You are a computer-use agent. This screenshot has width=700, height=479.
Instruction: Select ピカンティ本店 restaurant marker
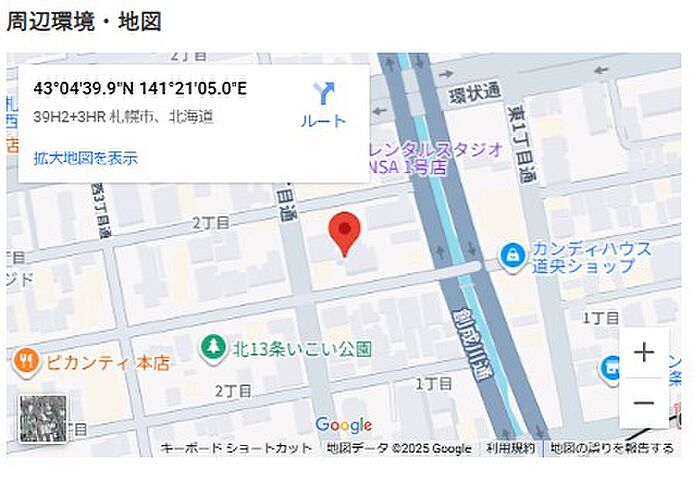(27, 362)
